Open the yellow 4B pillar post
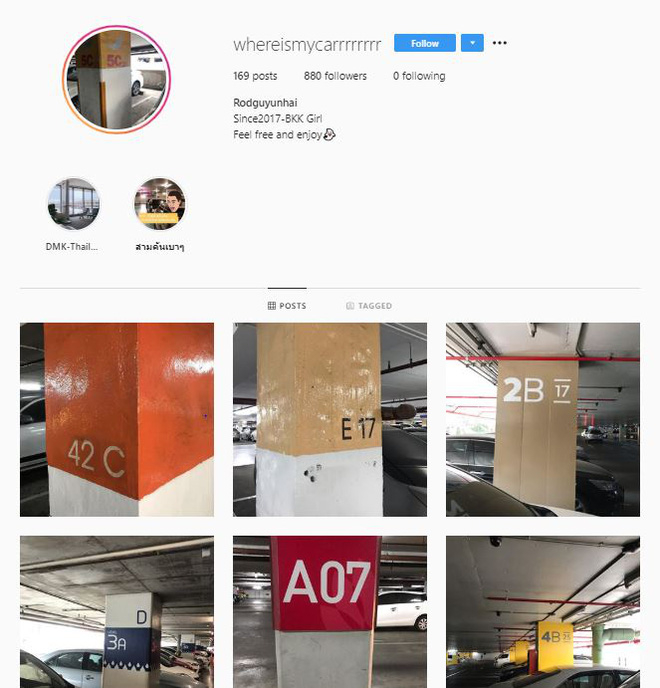660x688 pixels. [543, 612]
